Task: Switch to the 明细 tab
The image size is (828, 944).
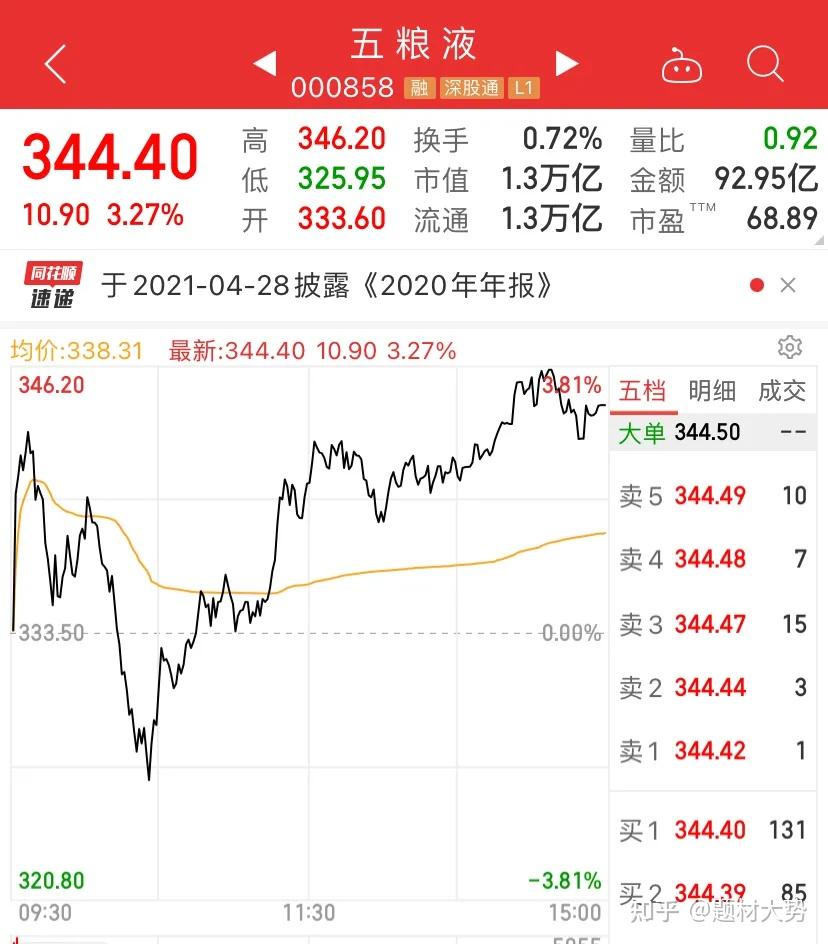Action: click(712, 391)
